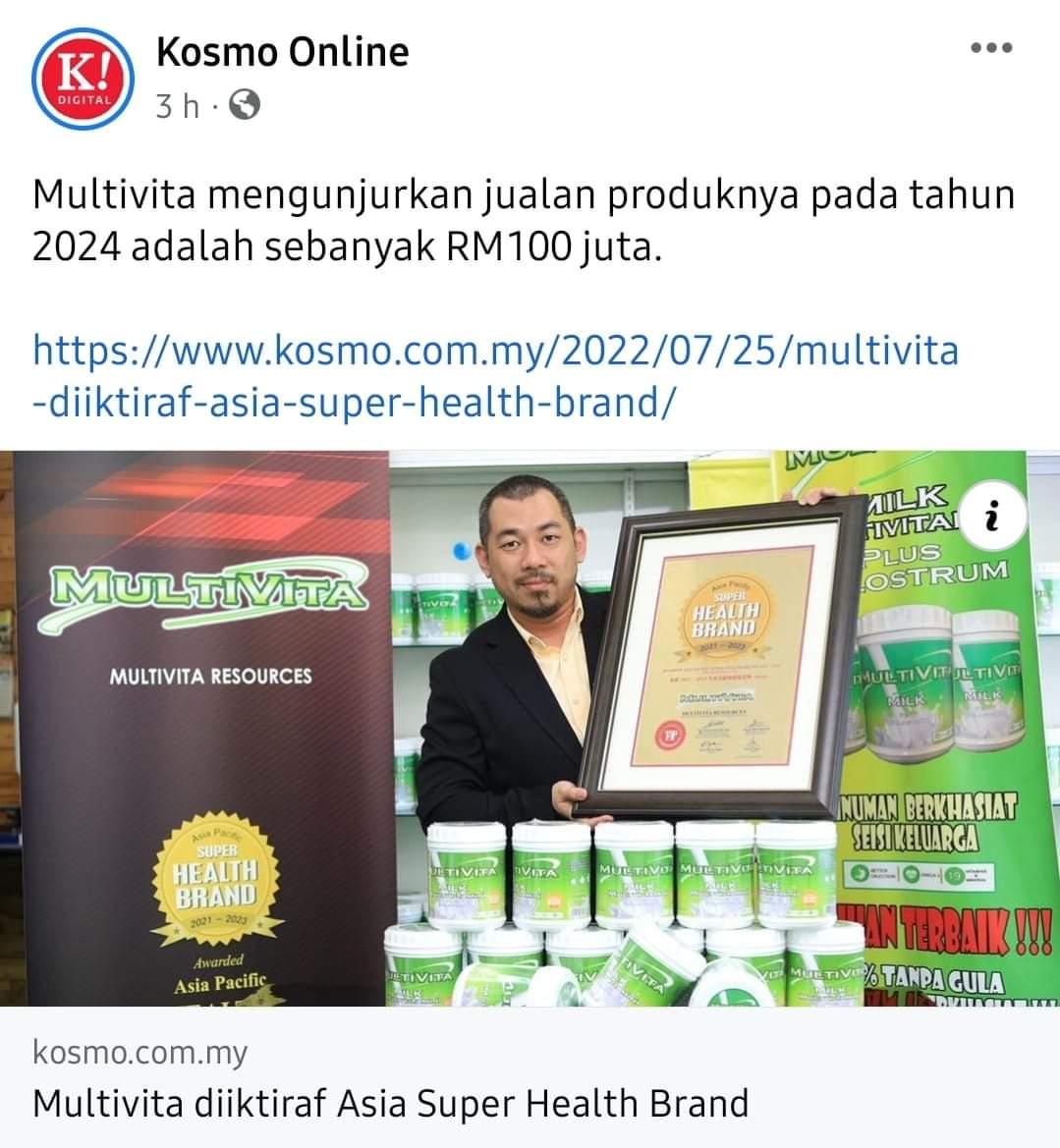Open the post's three-dot options menu
1060x1148 pixels.
pos(991,48)
